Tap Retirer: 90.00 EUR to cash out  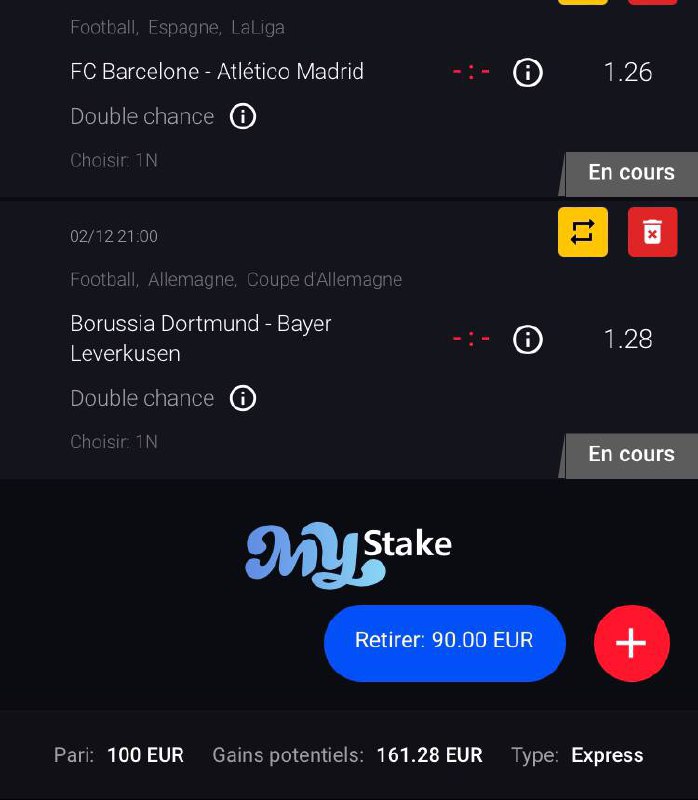[444, 642]
